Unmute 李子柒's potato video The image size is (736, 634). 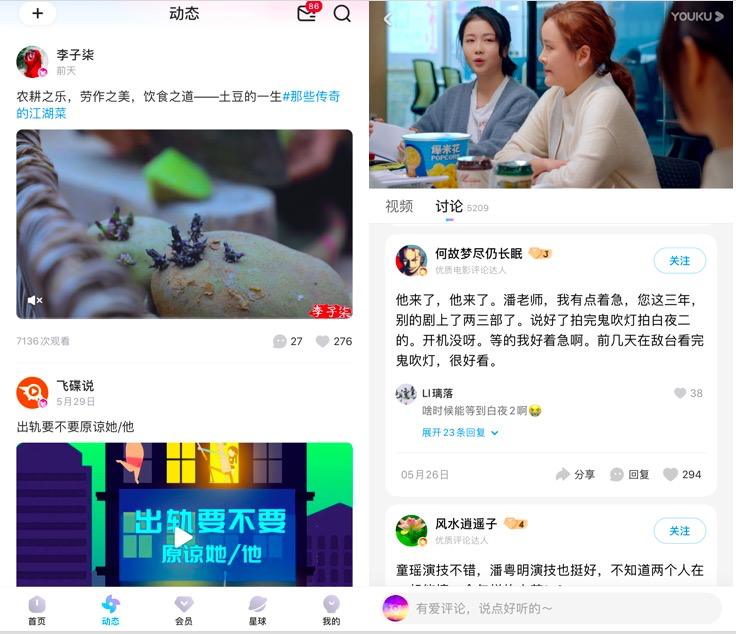tap(35, 300)
